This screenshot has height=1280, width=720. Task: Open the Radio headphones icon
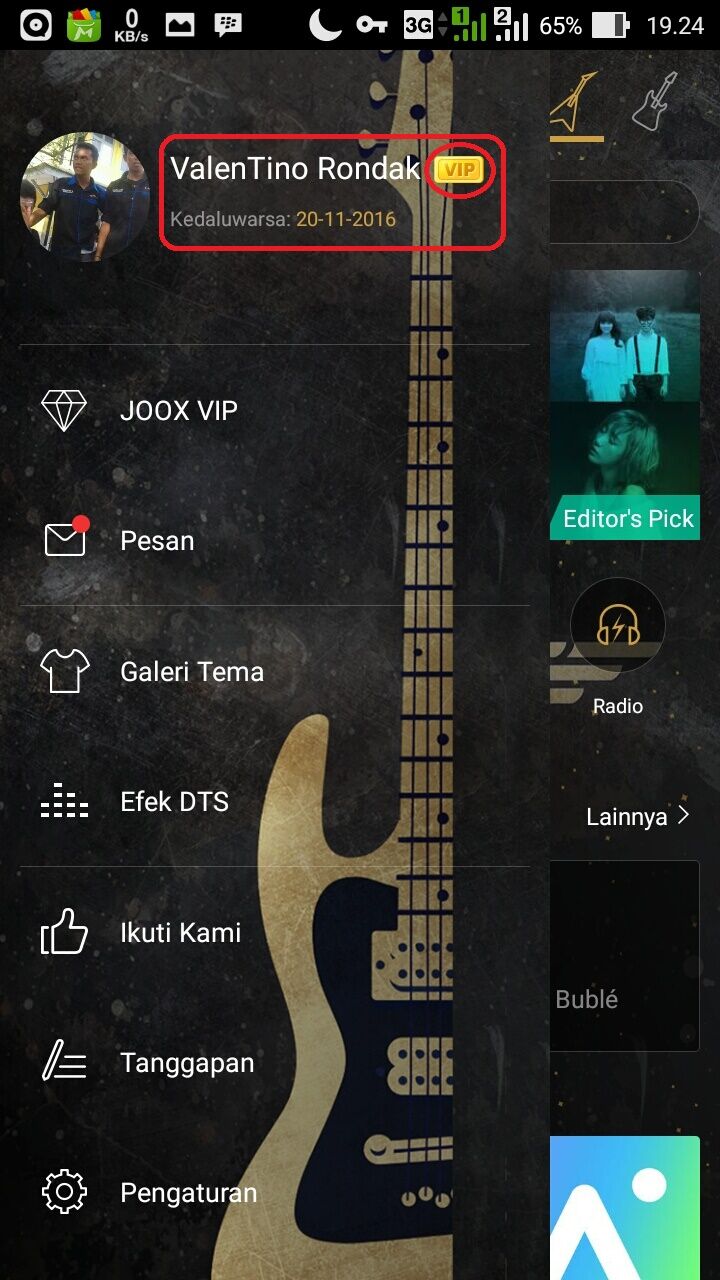(618, 627)
